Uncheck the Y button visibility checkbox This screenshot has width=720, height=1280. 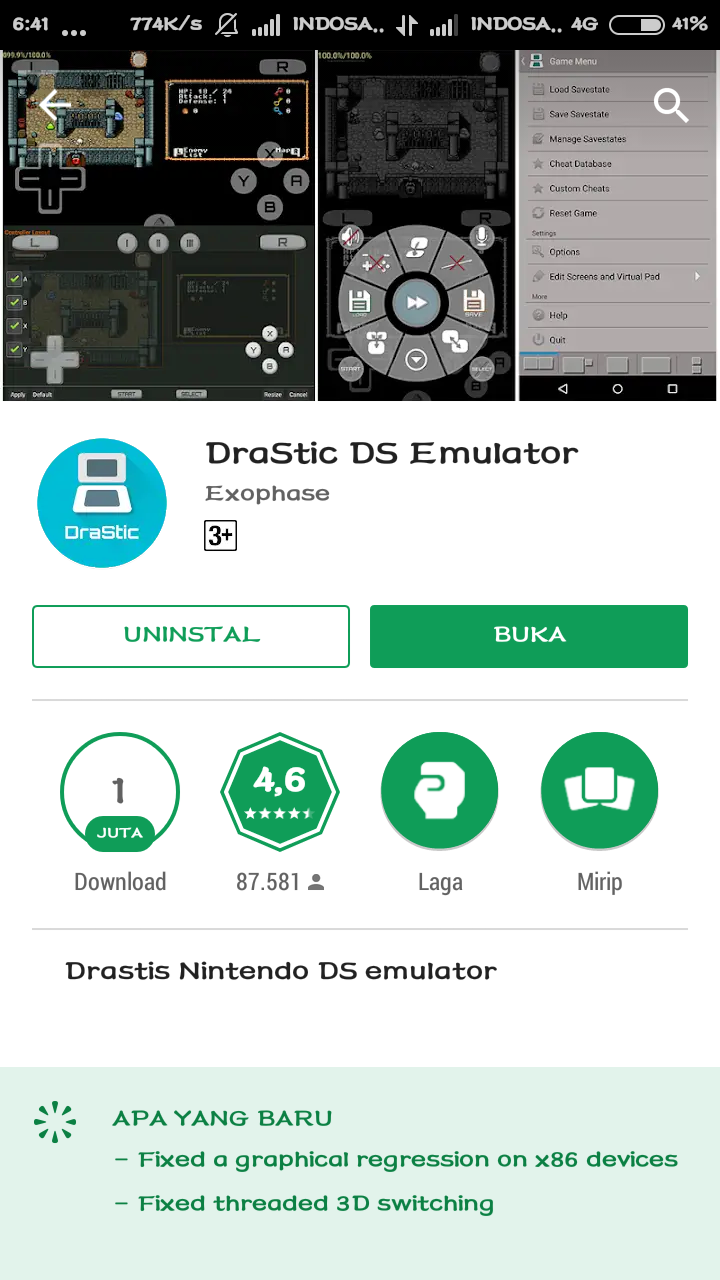[x=14, y=349]
